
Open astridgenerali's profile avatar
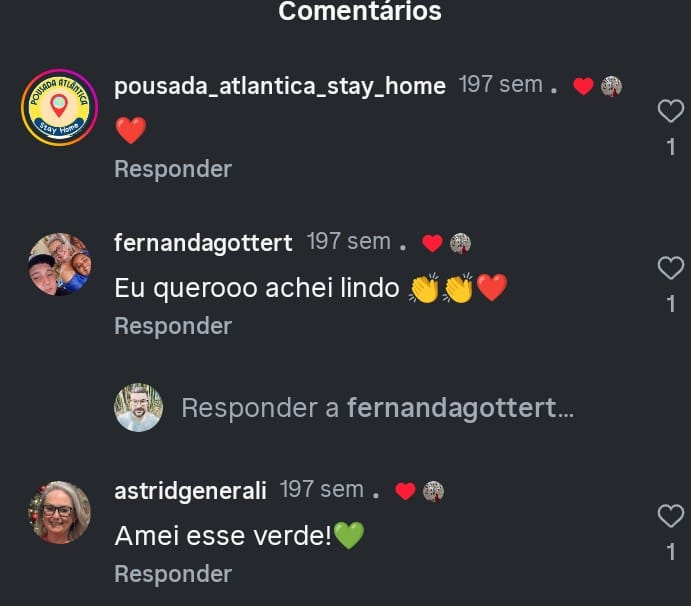point(59,512)
